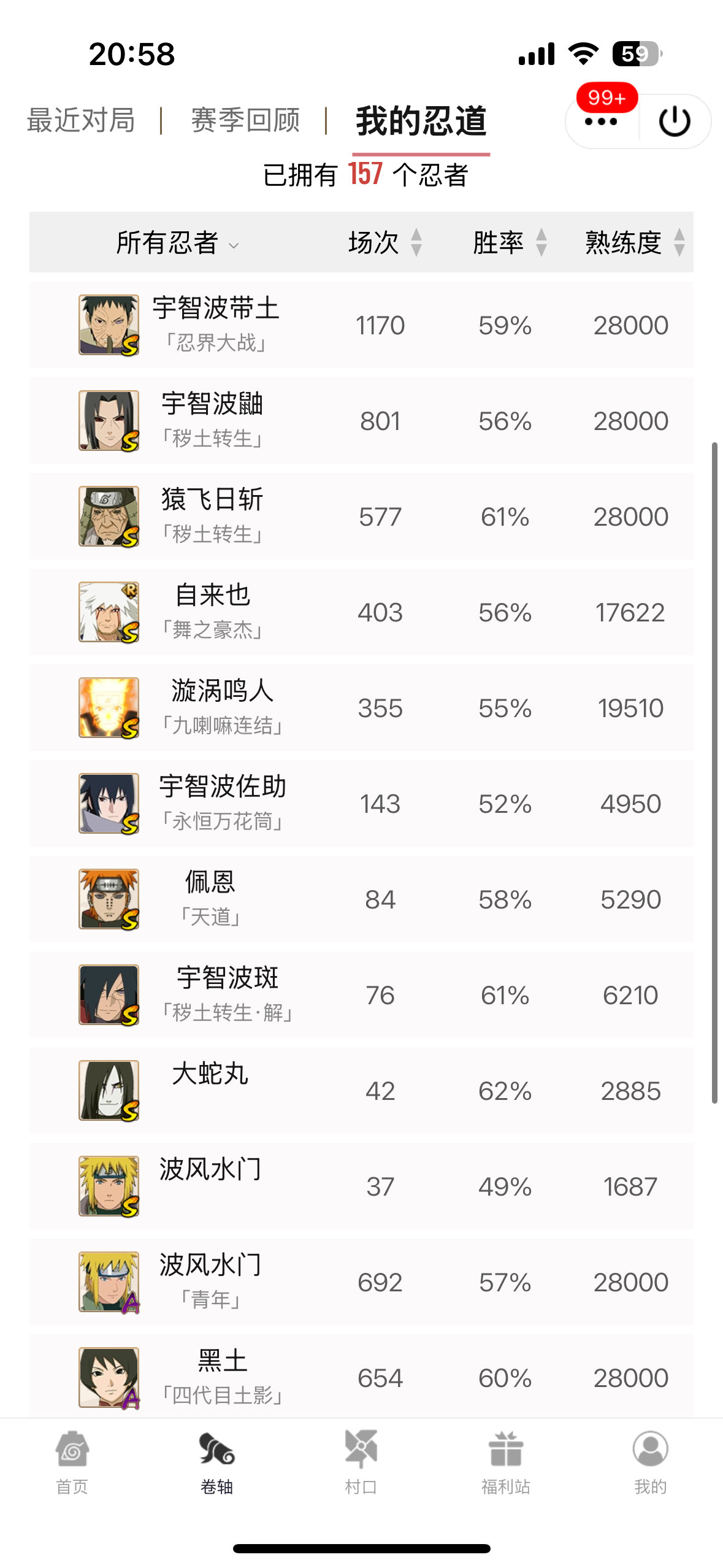Open 宇智波带土「忍界大战」row

coord(361,325)
